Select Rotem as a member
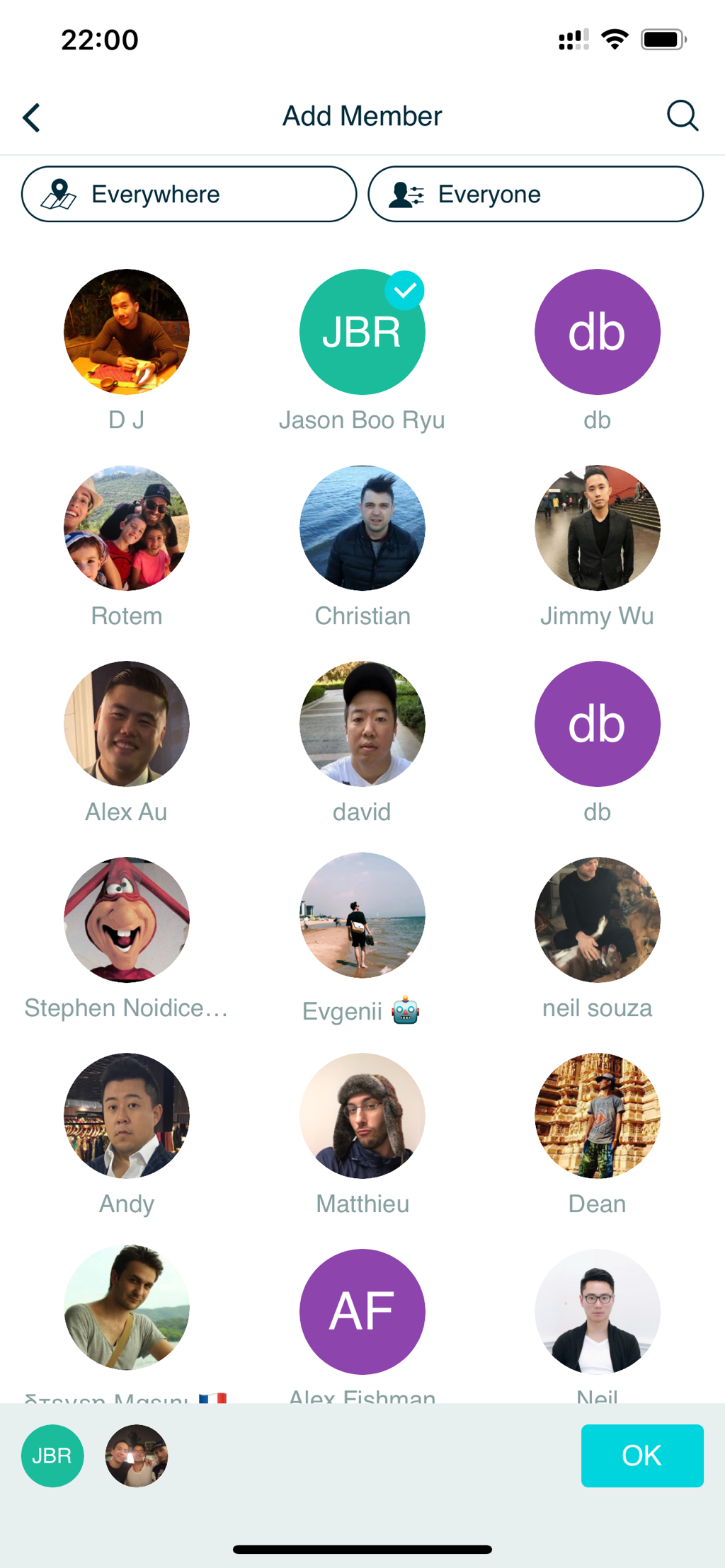 tap(127, 529)
